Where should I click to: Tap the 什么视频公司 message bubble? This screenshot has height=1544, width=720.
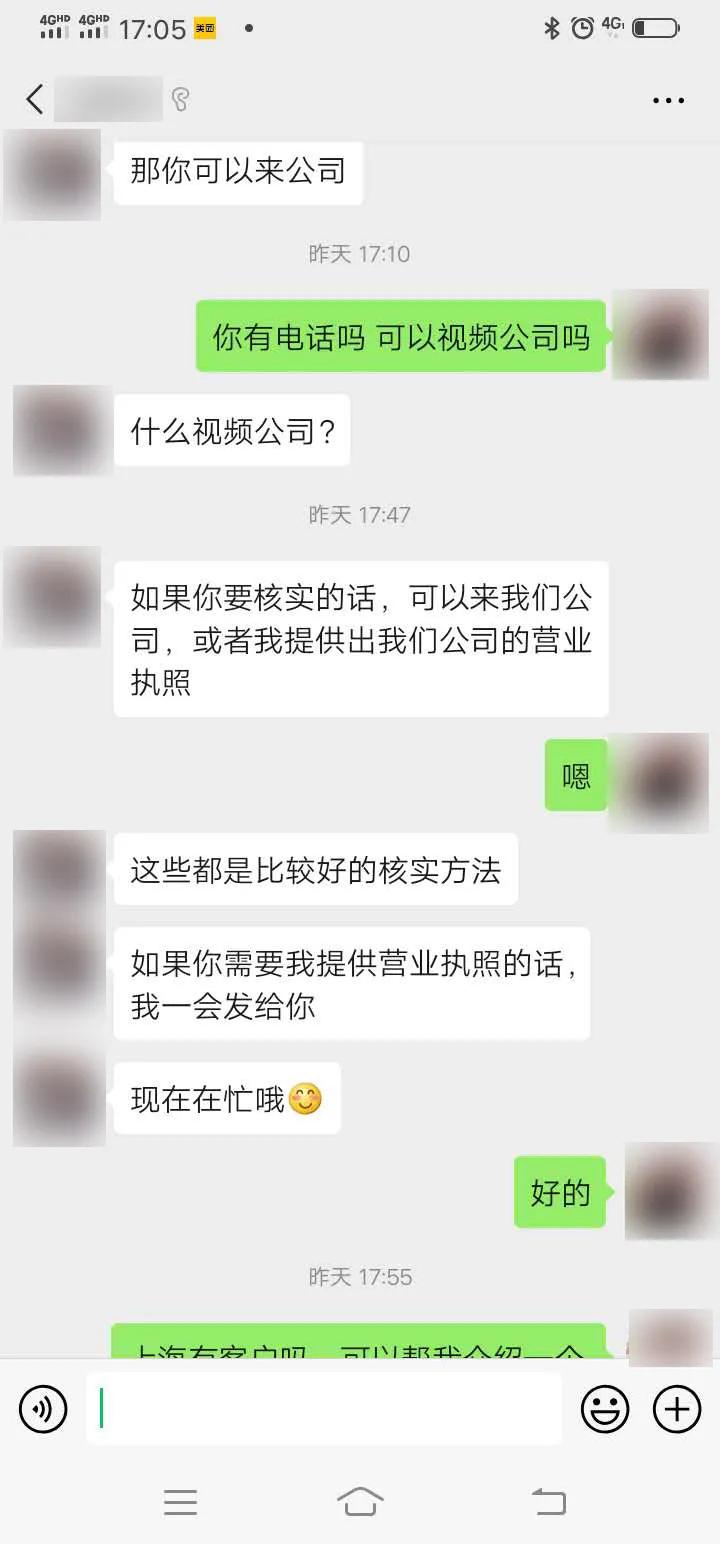(x=232, y=430)
